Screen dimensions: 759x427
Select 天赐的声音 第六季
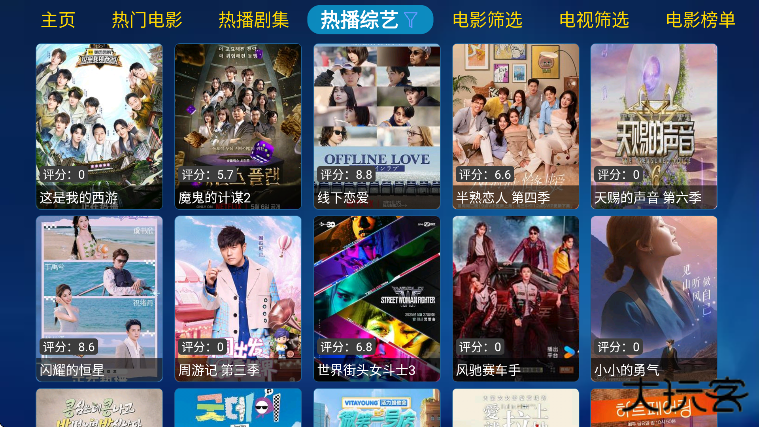pos(653,126)
